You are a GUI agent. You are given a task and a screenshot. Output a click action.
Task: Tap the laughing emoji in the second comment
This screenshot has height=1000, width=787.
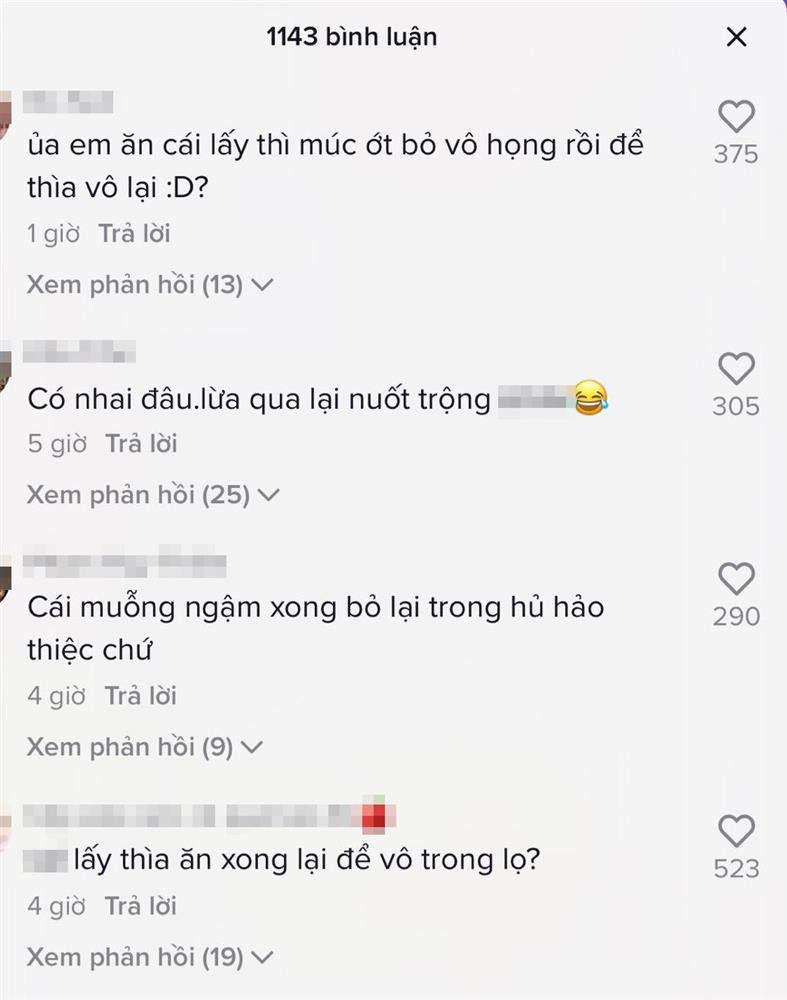click(591, 396)
